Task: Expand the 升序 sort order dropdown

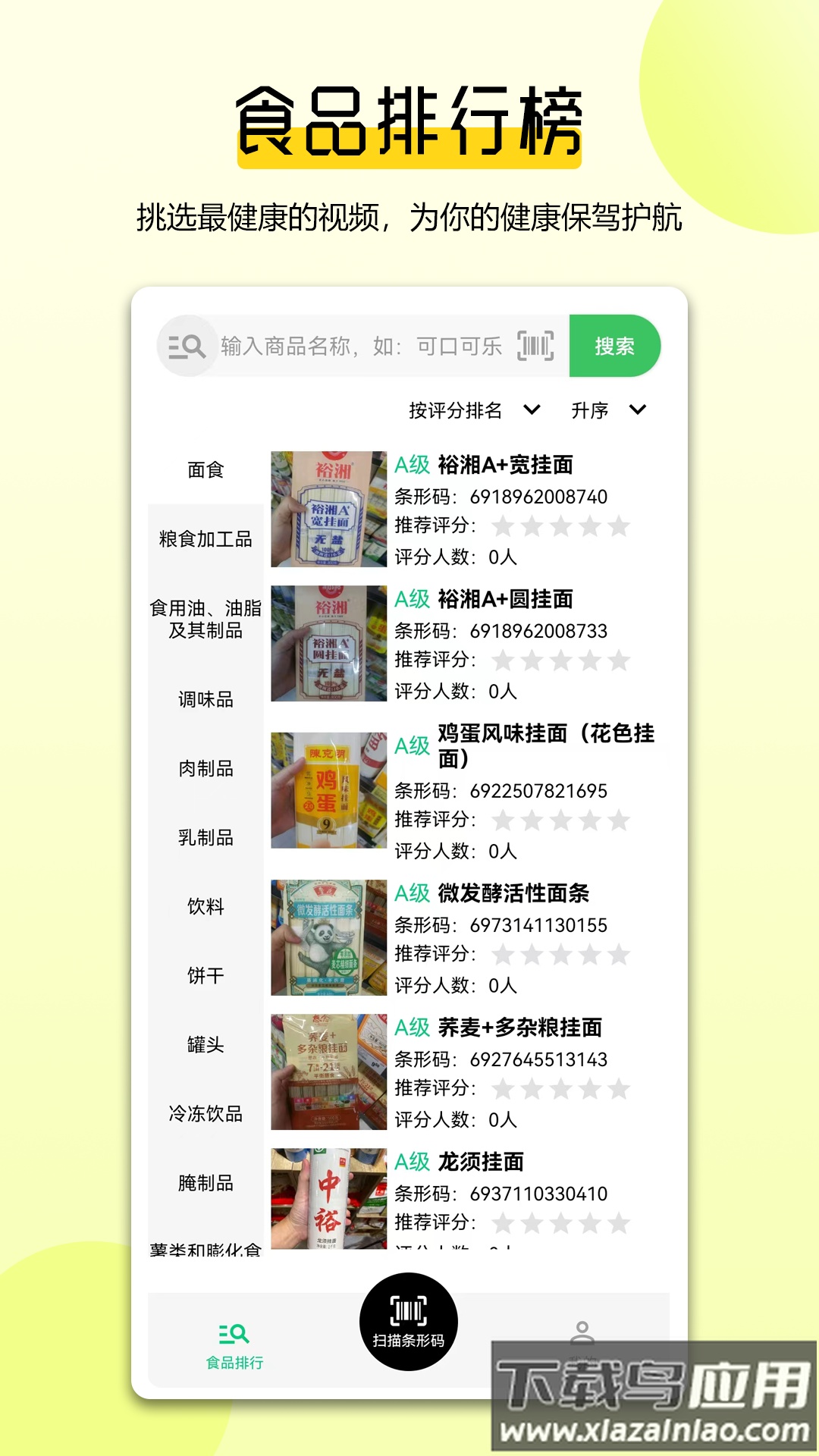Action: tap(591, 410)
